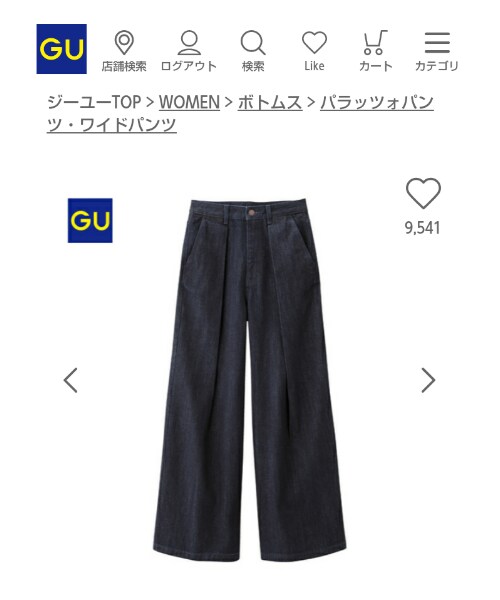The width and height of the screenshot is (500, 600).
Task: Go to WOMEN breadcrumb link
Action: [x=189, y=102]
